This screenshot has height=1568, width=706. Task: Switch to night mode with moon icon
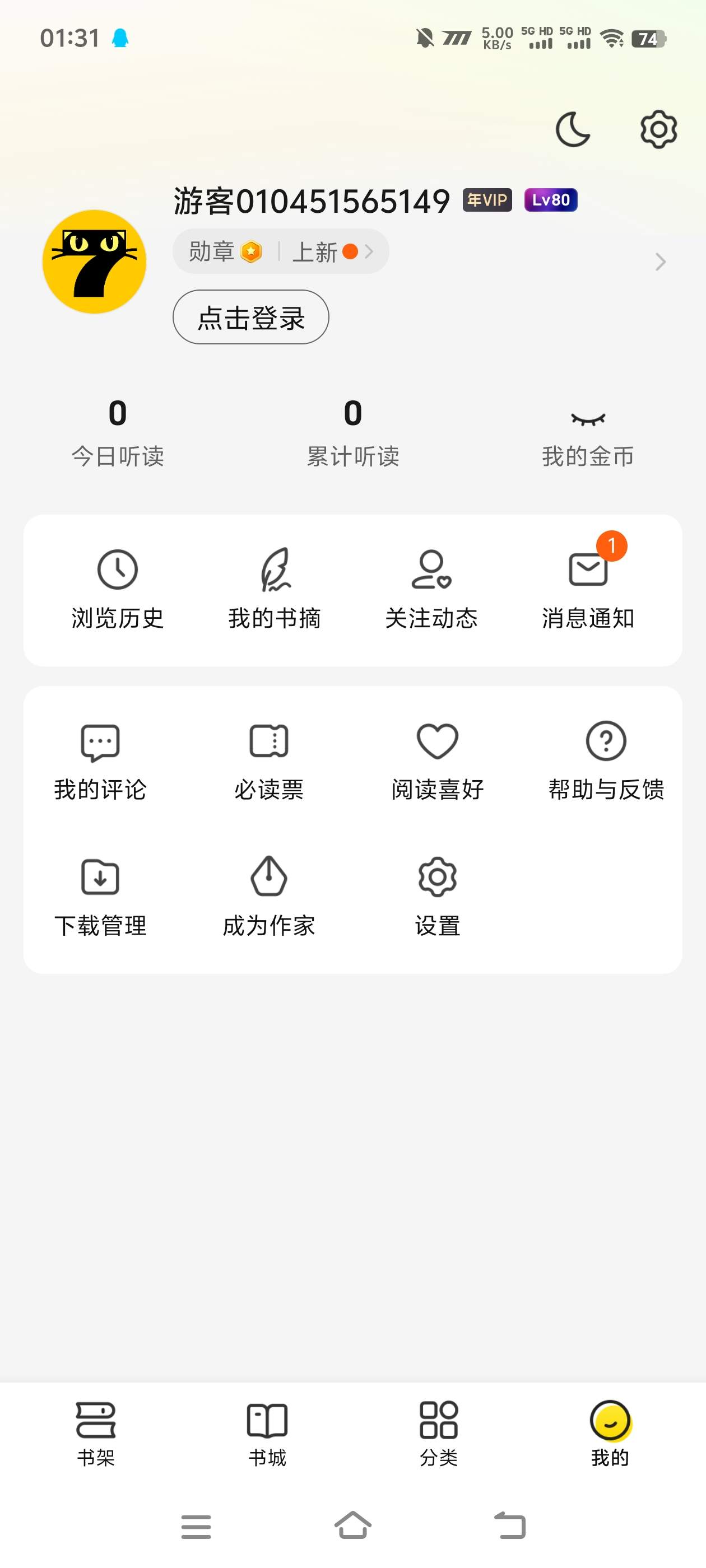tap(573, 129)
